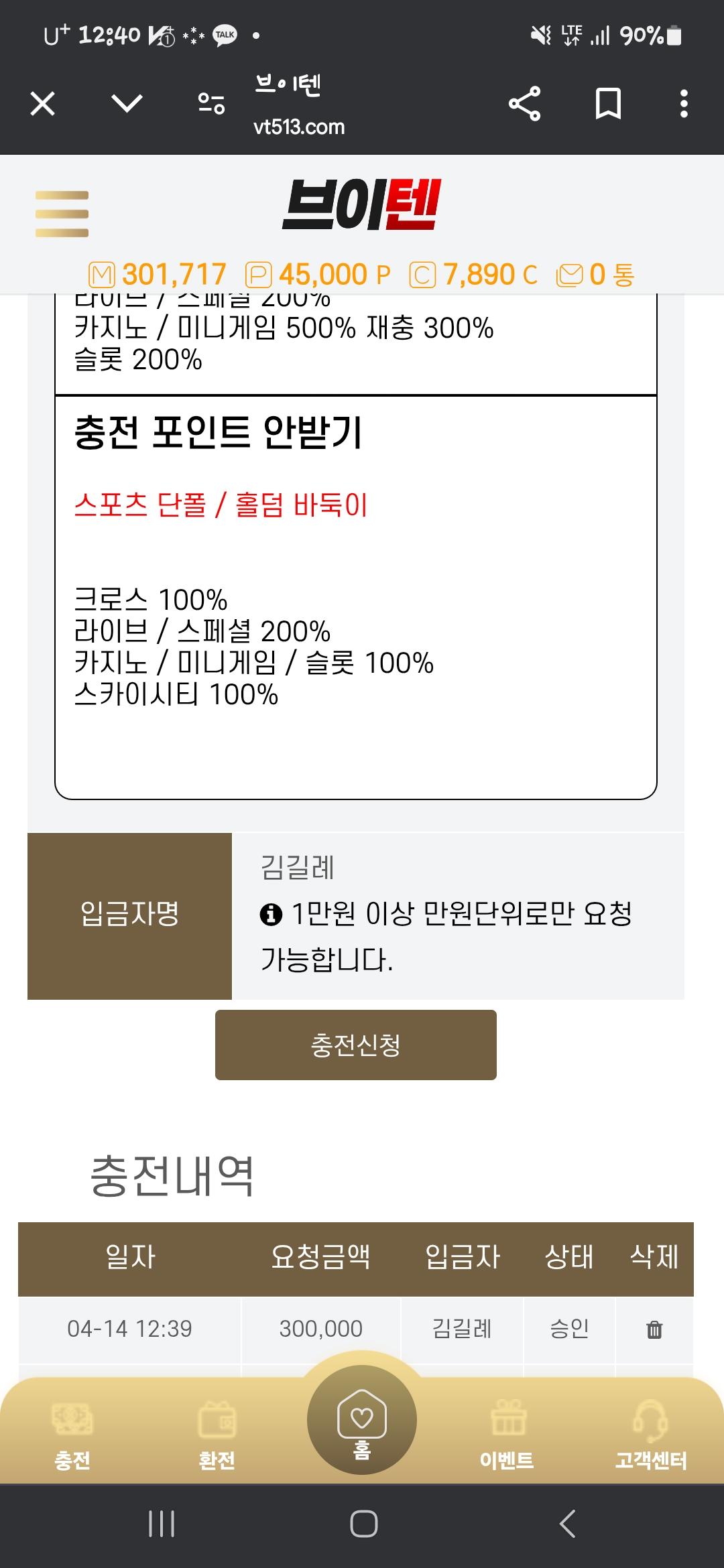Minimize the browser window via the down chevron
This screenshot has width=724, height=1568.
pos(127,104)
